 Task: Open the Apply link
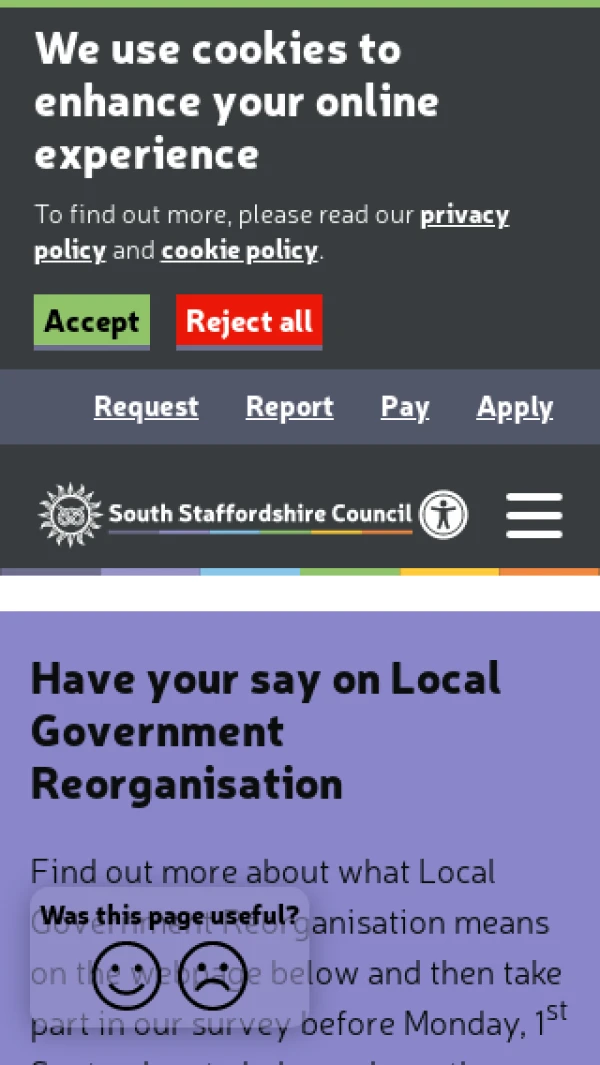coord(514,407)
